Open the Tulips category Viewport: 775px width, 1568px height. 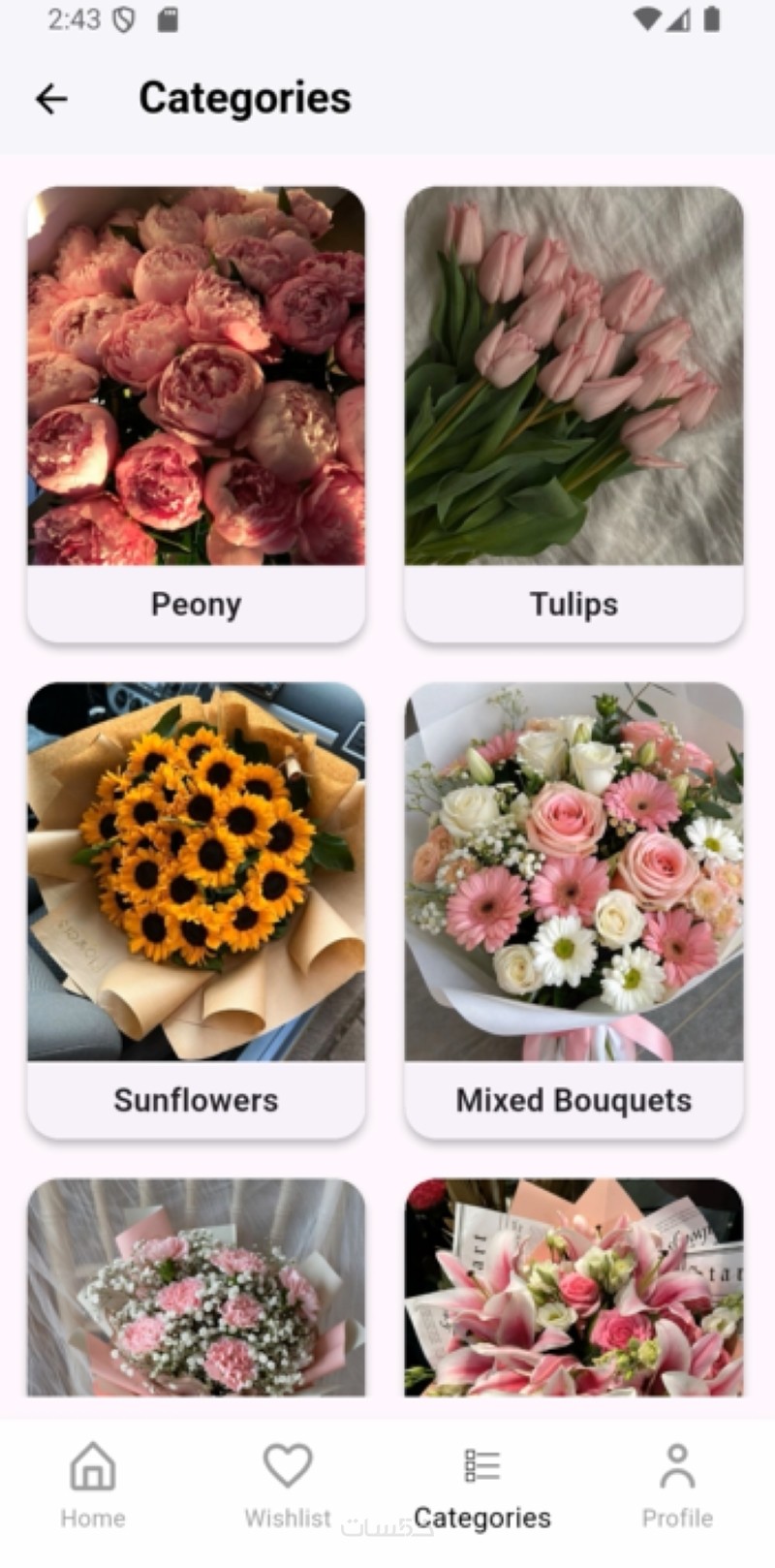pos(573,414)
